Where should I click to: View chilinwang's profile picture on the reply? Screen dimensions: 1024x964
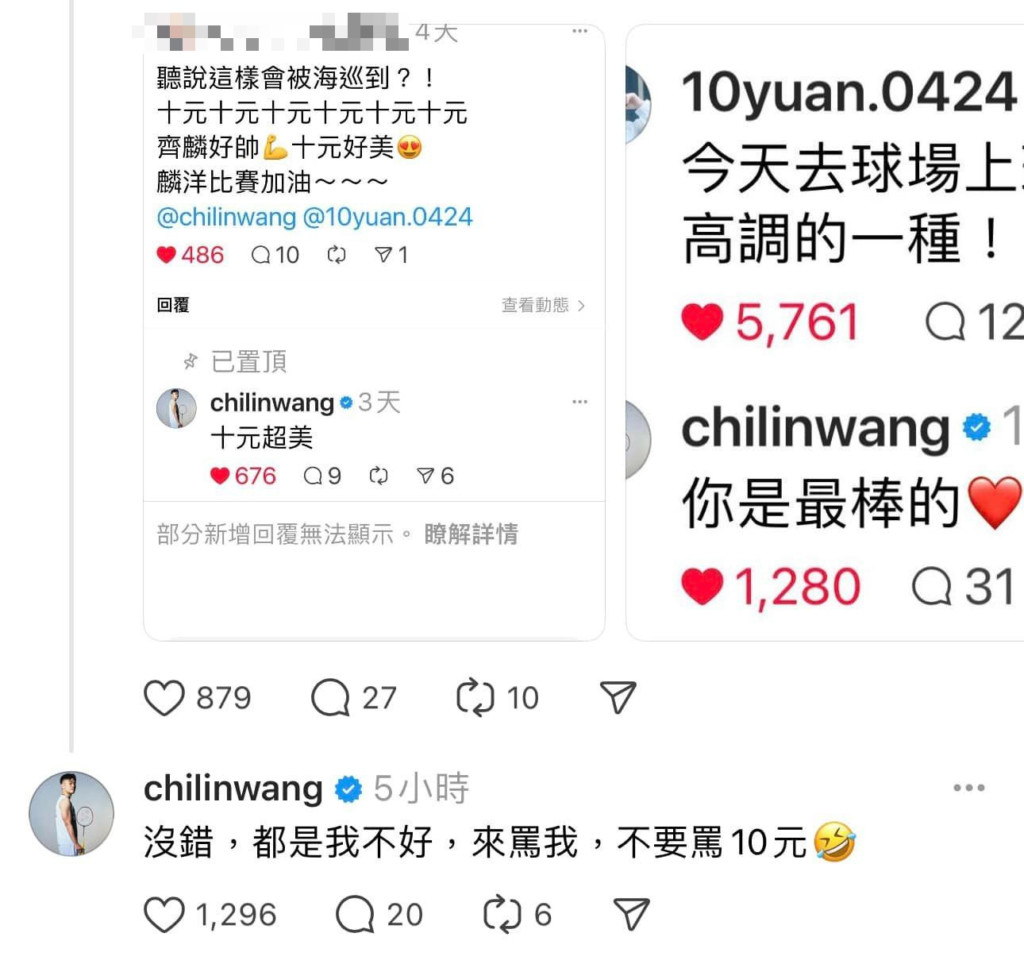[71, 813]
